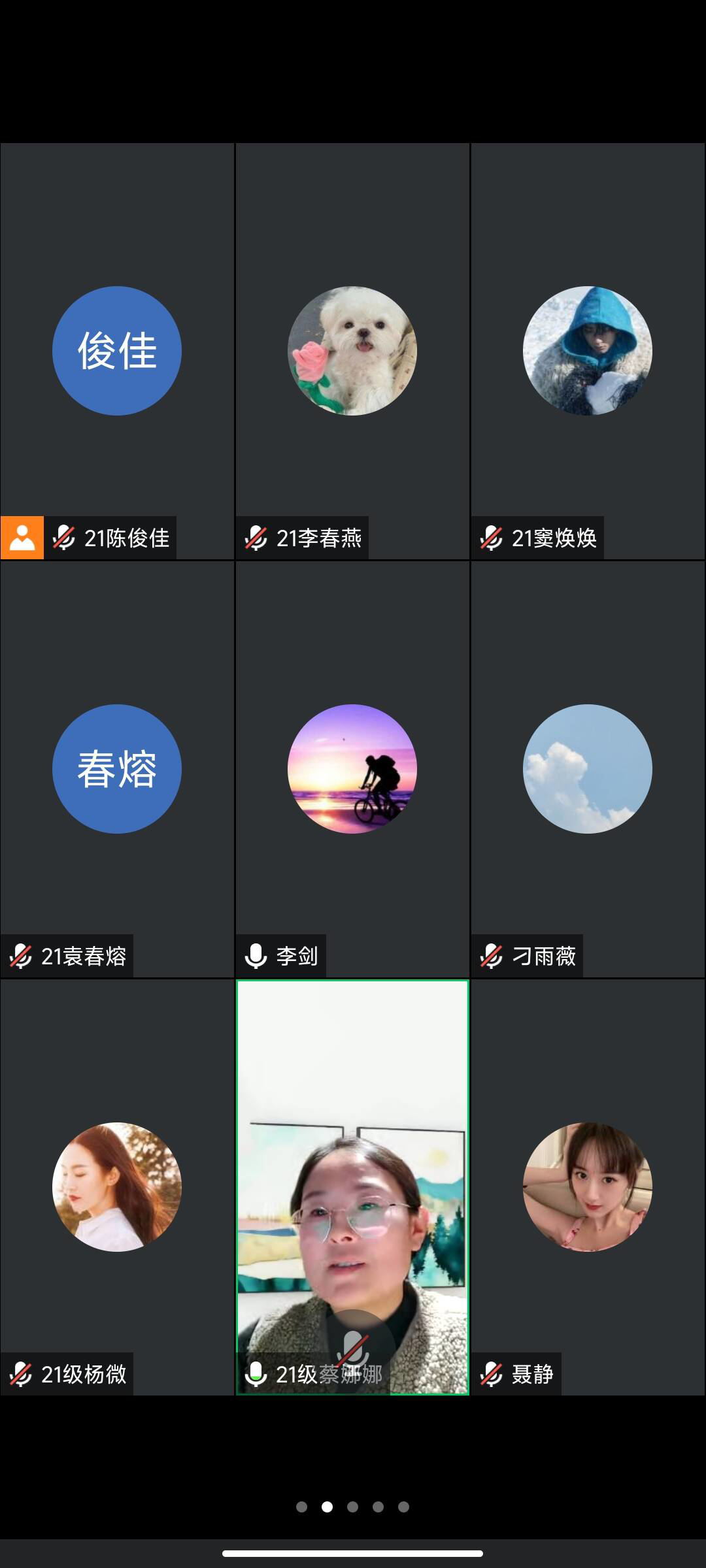Click the muted microphone icon beside 21陈俊佳
Screen dimensions: 706x1568
63,538
